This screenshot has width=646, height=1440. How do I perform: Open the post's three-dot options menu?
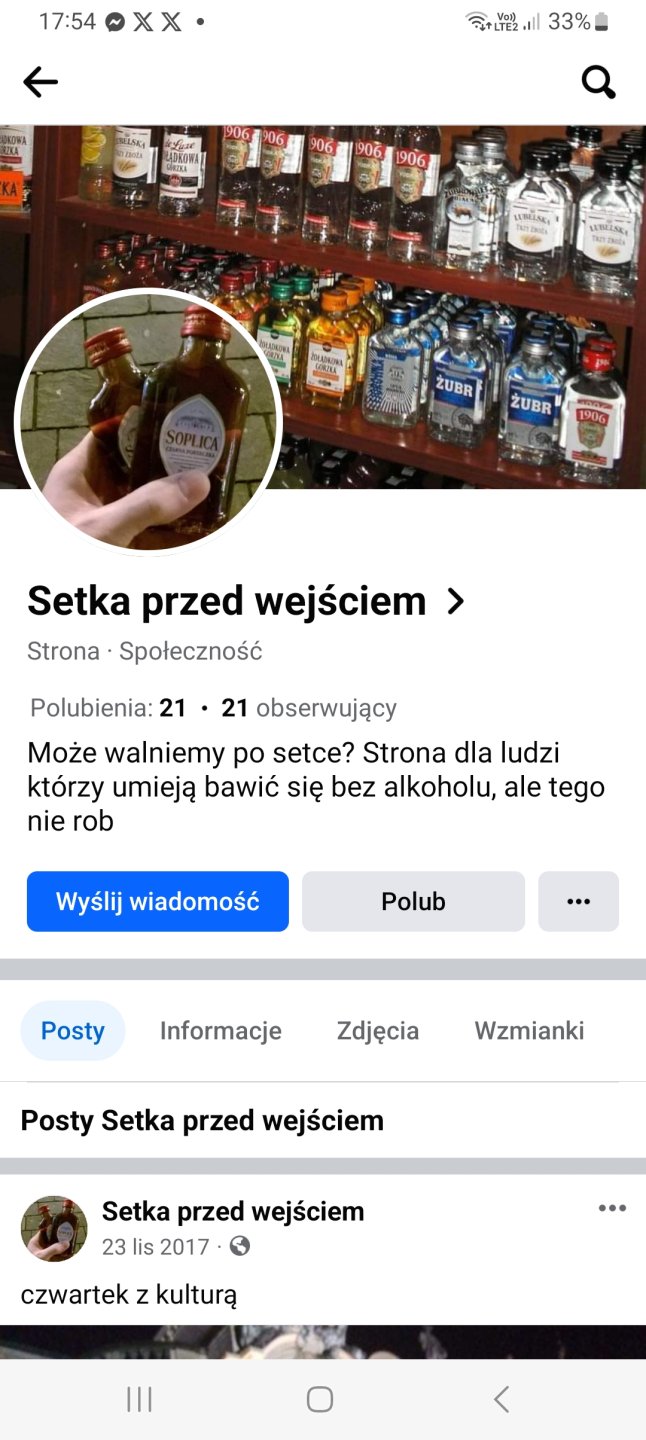click(x=611, y=1208)
